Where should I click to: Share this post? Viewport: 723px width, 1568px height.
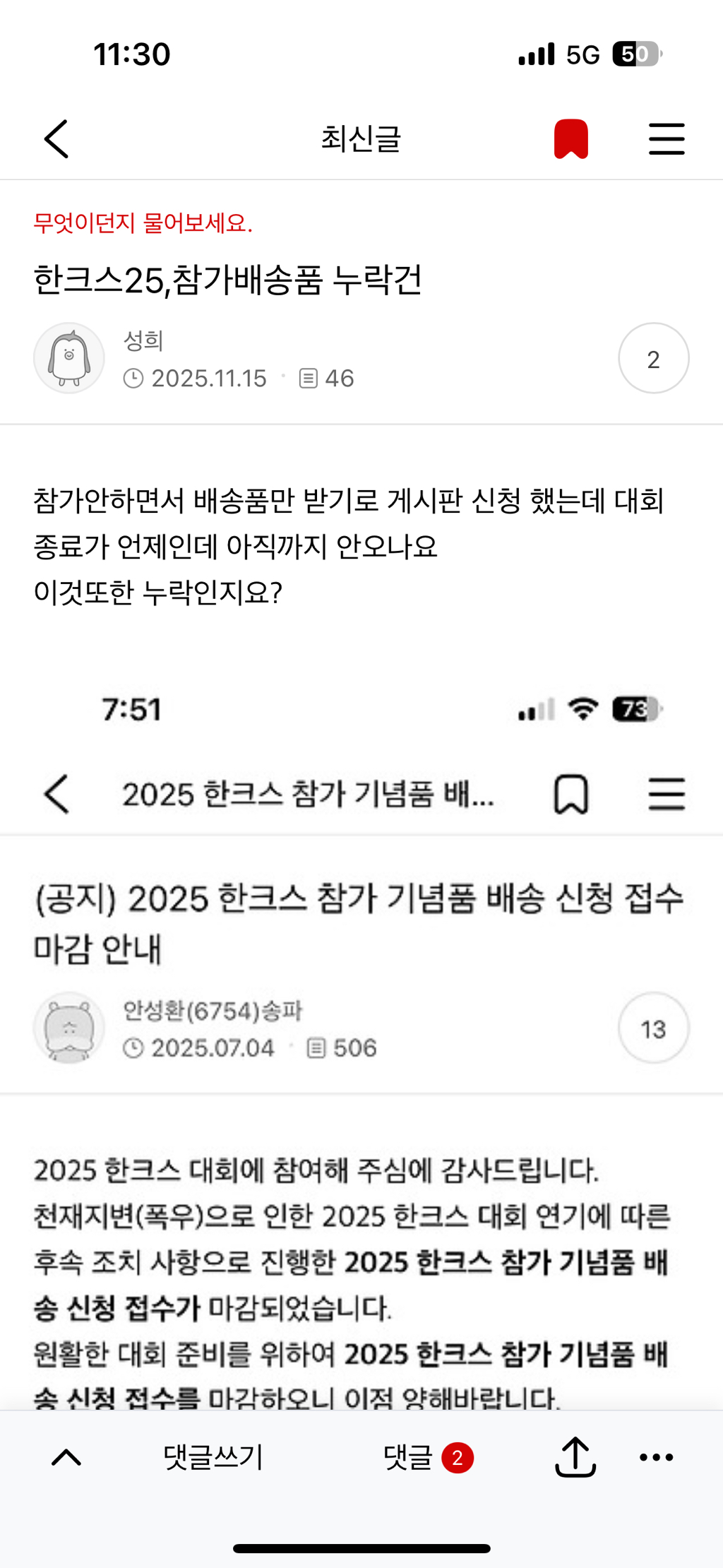[575, 1456]
